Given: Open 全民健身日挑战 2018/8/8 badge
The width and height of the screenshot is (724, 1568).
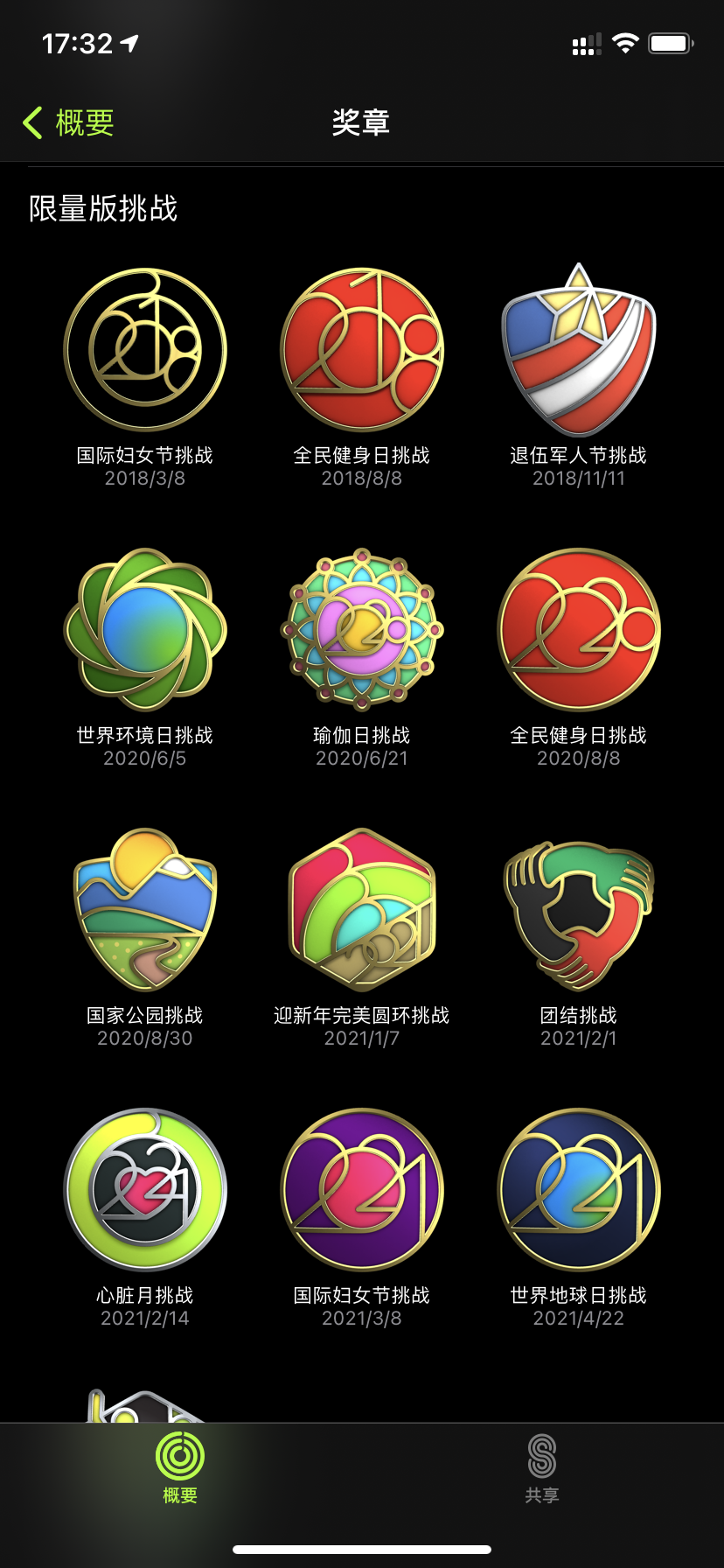Looking at the screenshot, I should pos(362,350).
